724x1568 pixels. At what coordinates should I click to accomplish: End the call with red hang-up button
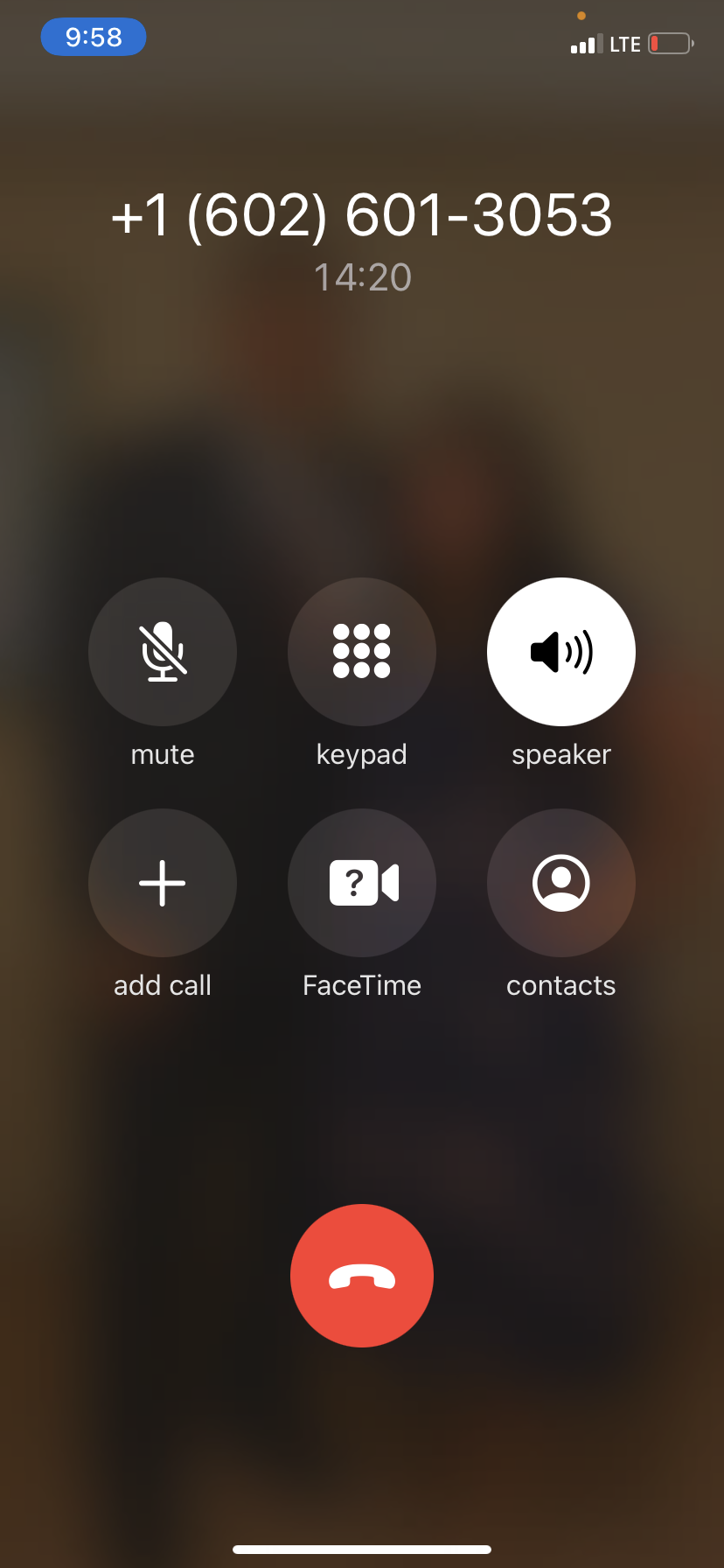pyautogui.click(x=362, y=1276)
